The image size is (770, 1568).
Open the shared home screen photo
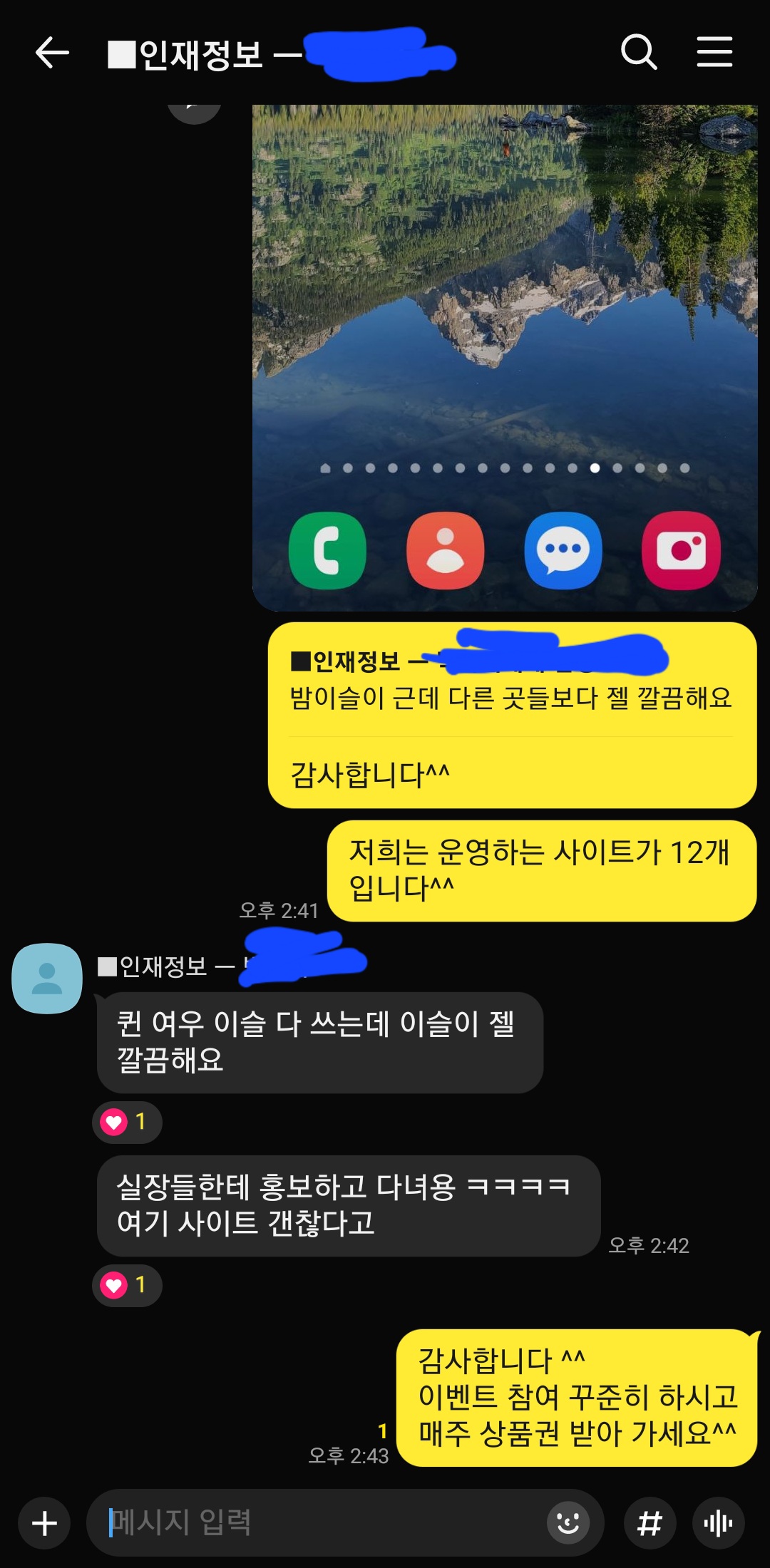click(x=505, y=356)
